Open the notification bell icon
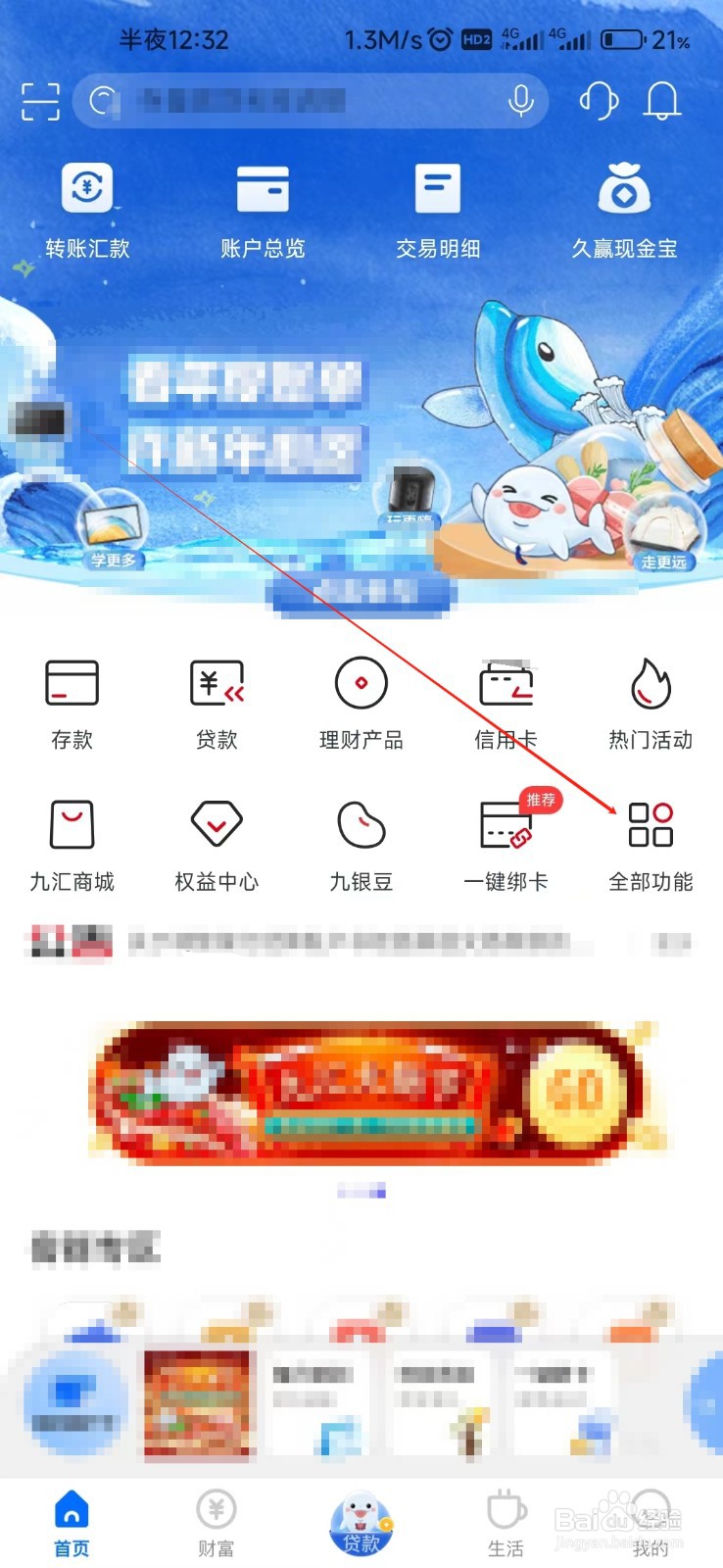Screen dimensions: 723x1568 click(x=662, y=102)
